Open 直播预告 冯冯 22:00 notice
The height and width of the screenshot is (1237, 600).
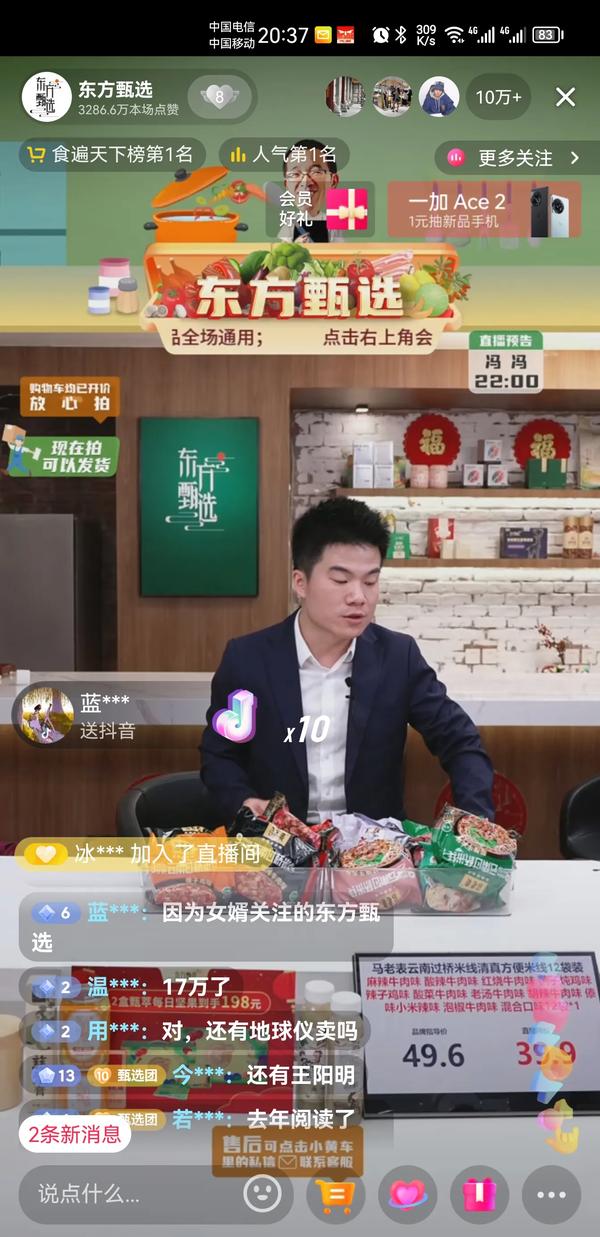tap(506, 362)
